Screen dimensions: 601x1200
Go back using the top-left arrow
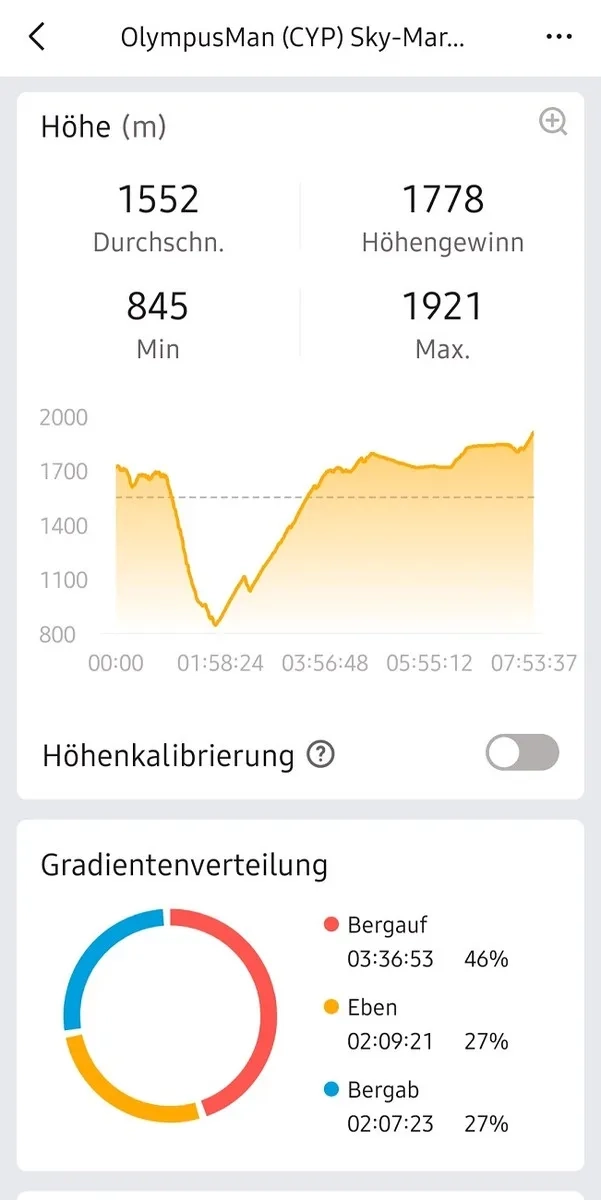point(37,38)
